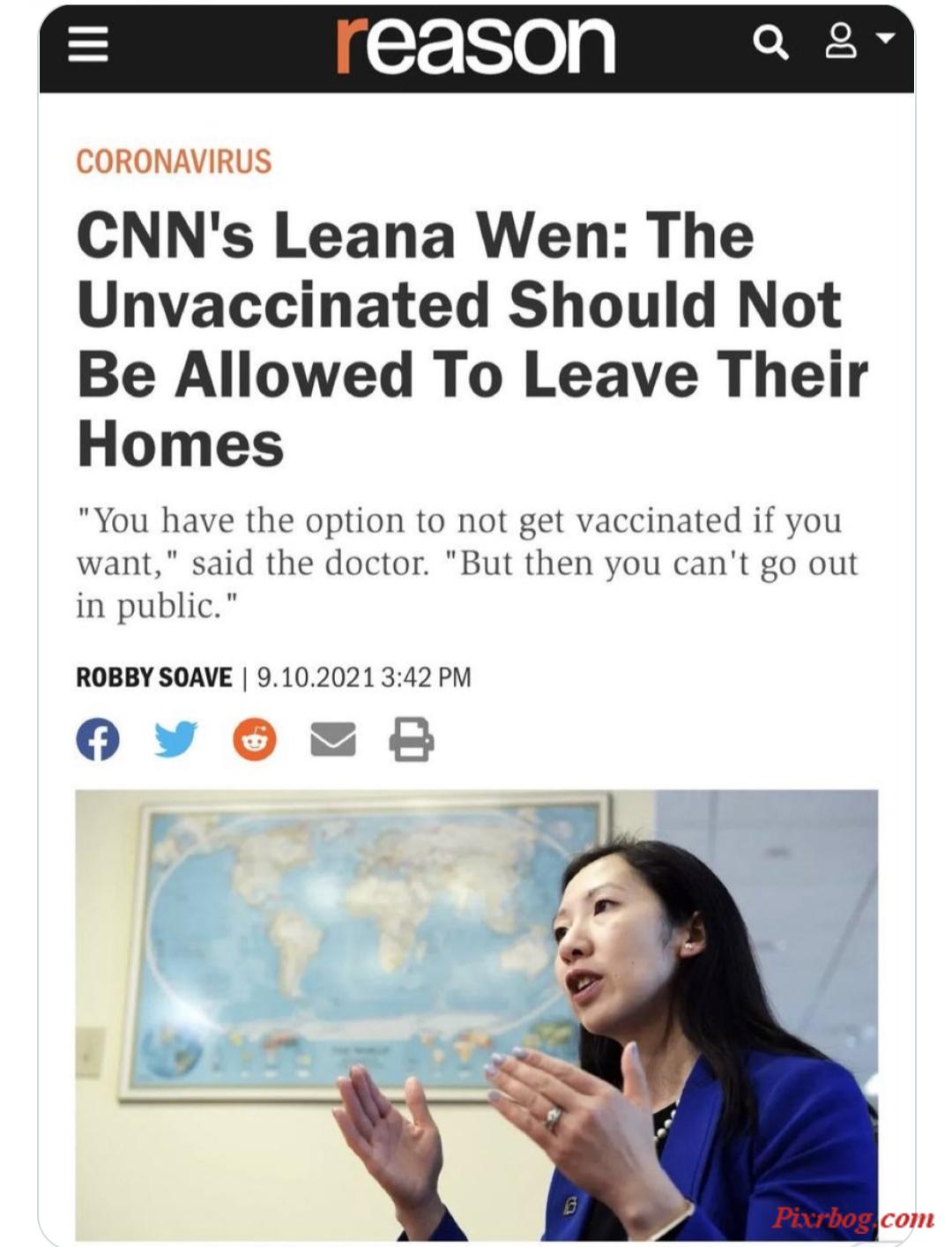952x1247 pixels.
Task: Open the hamburger menu
Action: [x=88, y=43]
